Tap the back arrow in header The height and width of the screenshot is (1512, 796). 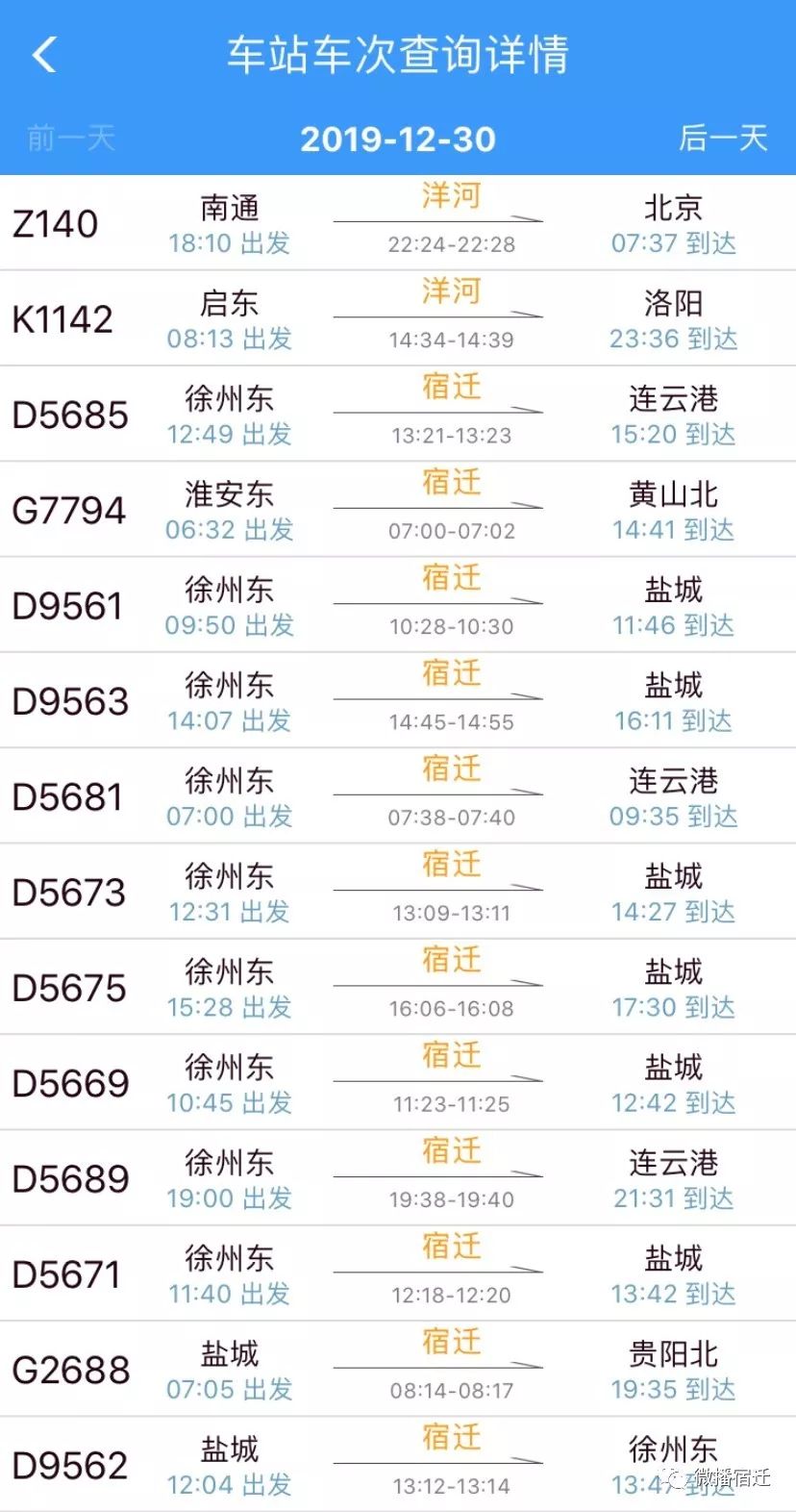(x=44, y=55)
